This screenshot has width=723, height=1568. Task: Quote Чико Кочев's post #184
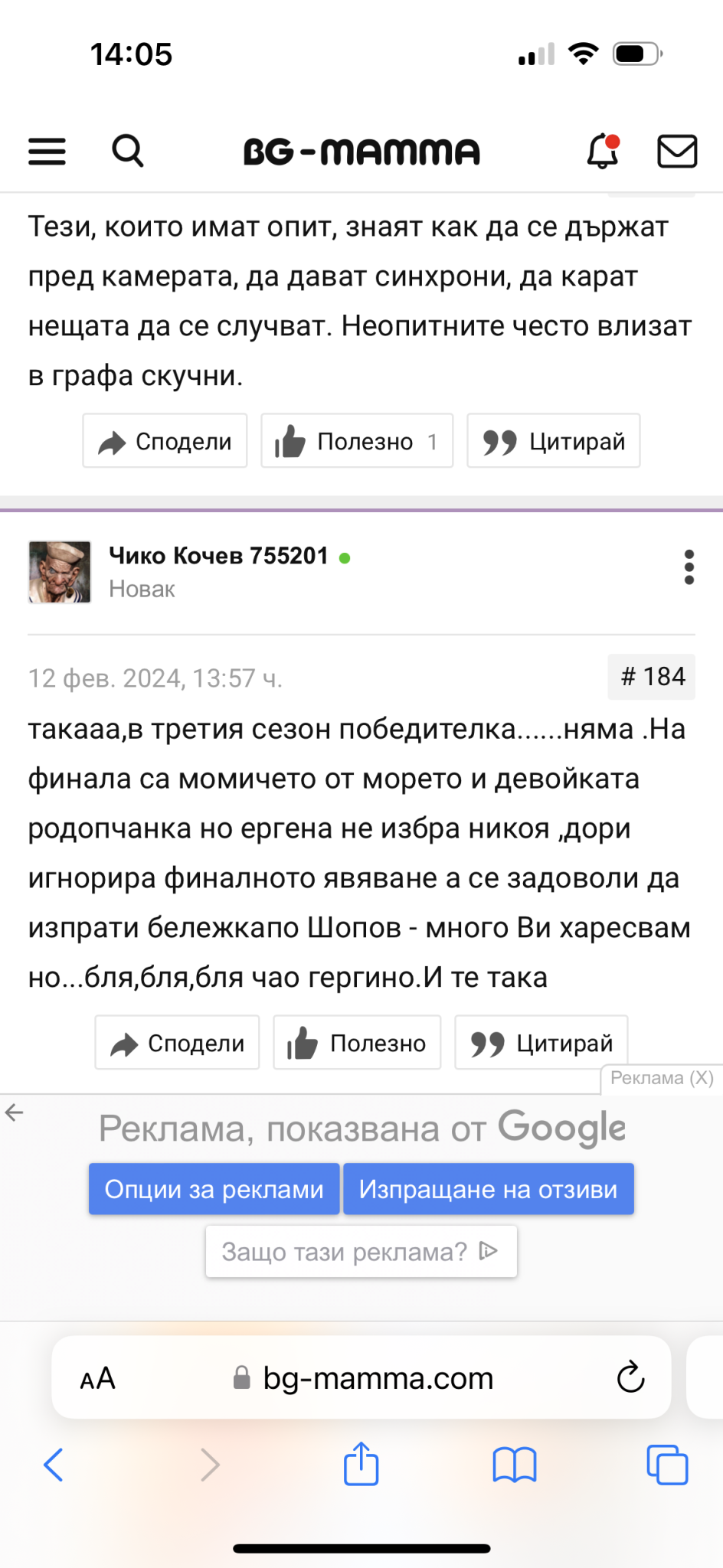pyautogui.click(x=541, y=1043)
